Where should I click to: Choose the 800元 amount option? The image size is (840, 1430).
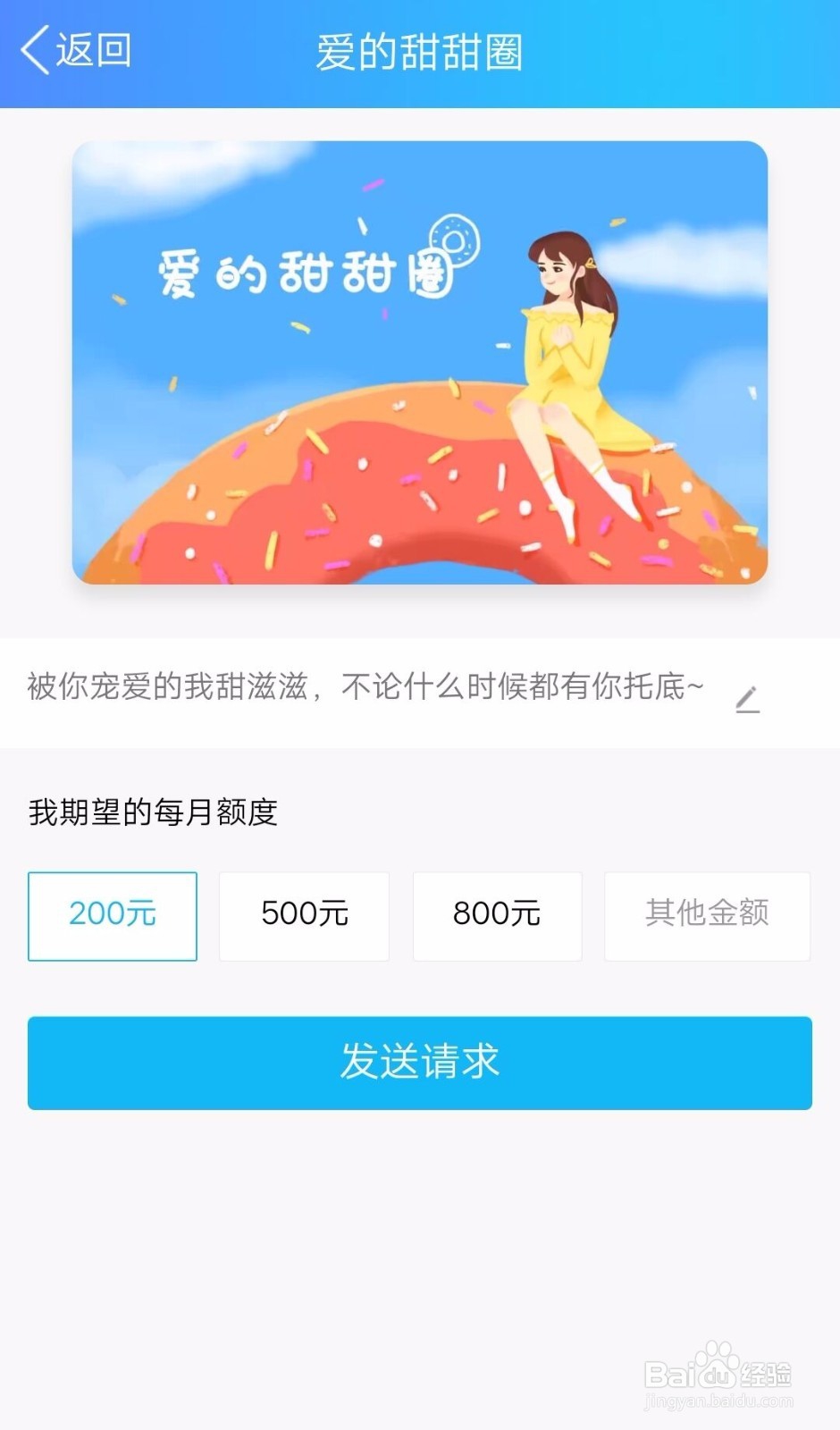click(x=497, y=914)
